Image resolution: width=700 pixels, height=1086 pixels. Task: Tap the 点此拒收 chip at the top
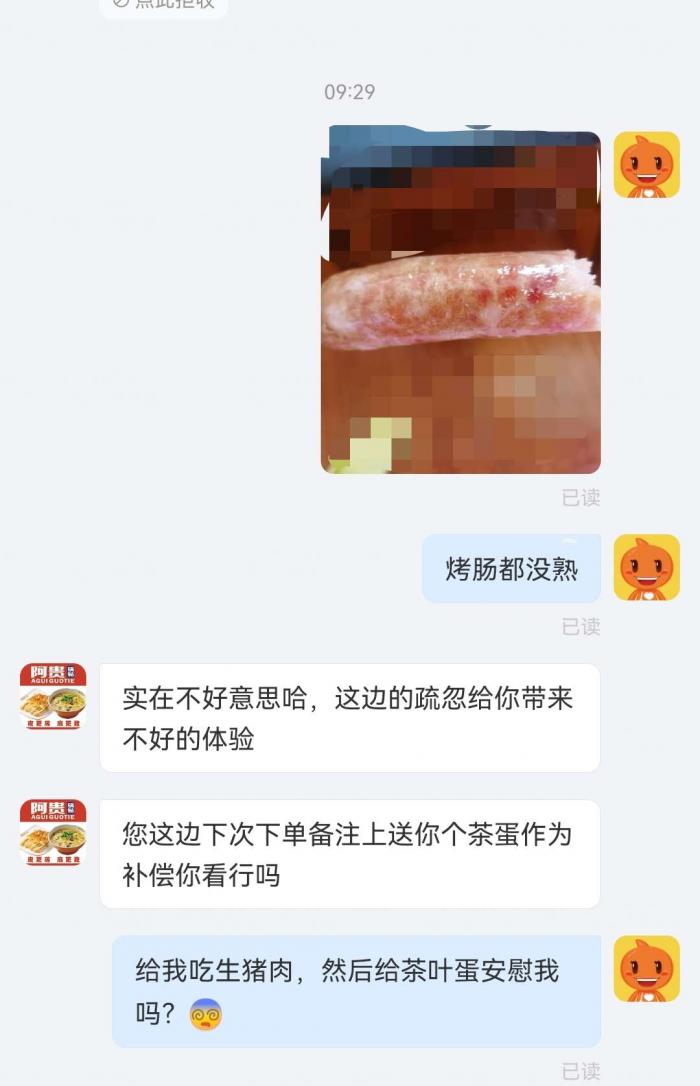(164, 5)
